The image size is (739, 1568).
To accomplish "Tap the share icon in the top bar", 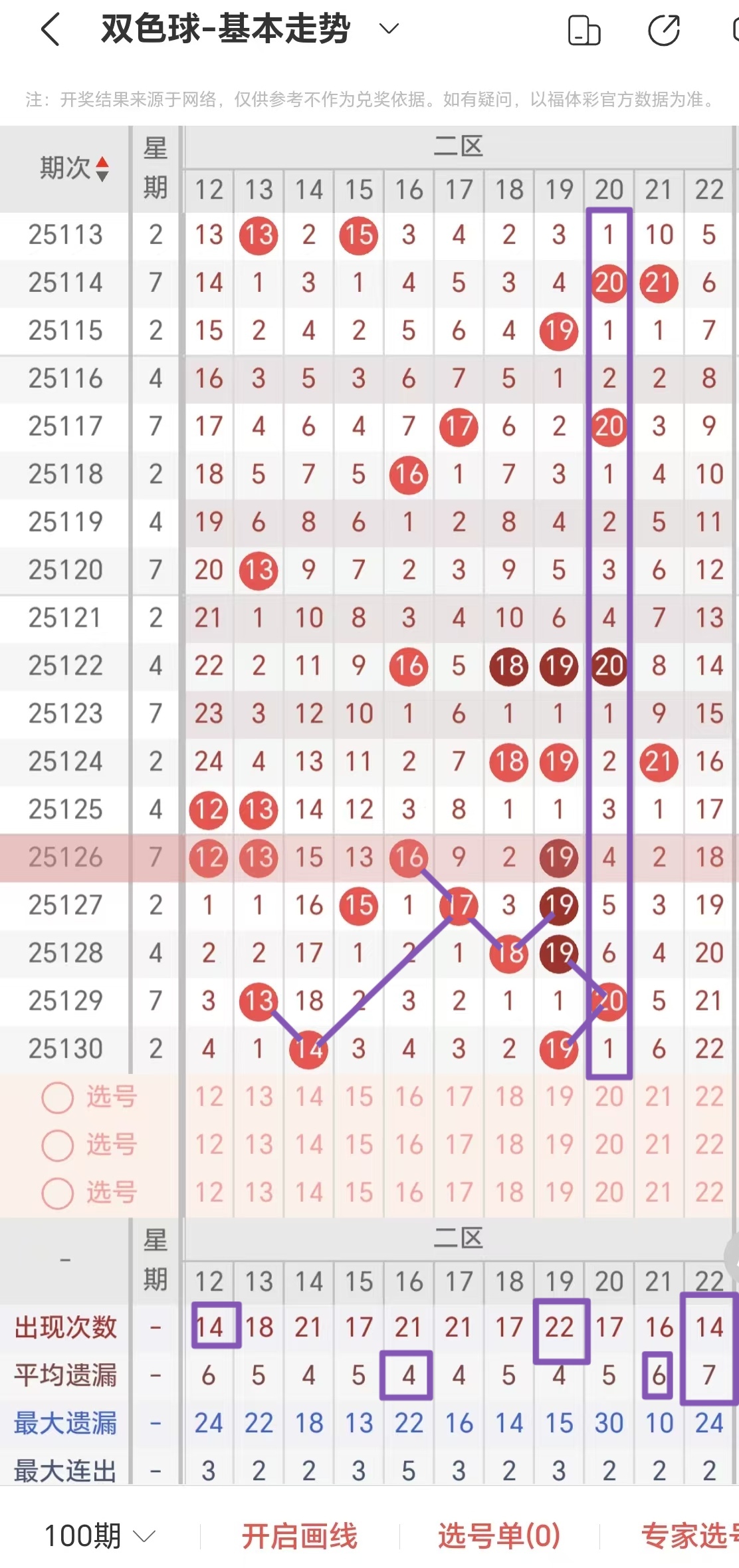I will coord(664,31).
